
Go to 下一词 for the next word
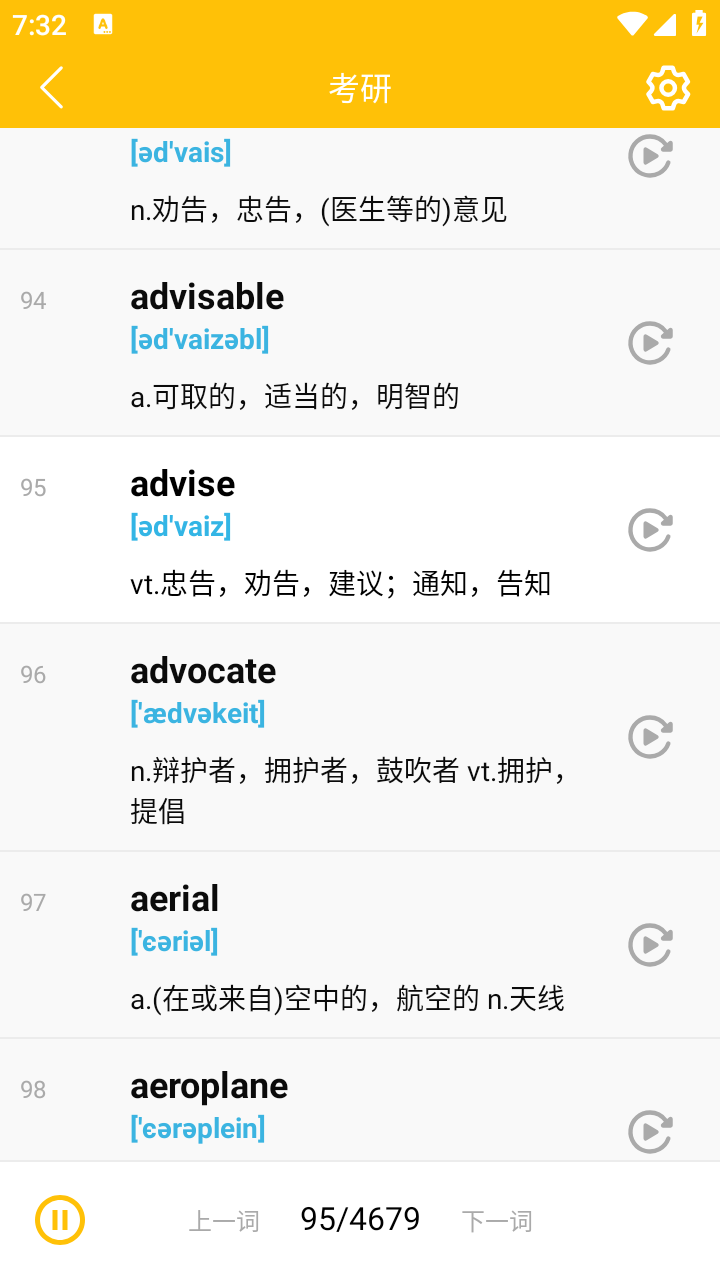pyautogui.click(x=497, y=1219)
